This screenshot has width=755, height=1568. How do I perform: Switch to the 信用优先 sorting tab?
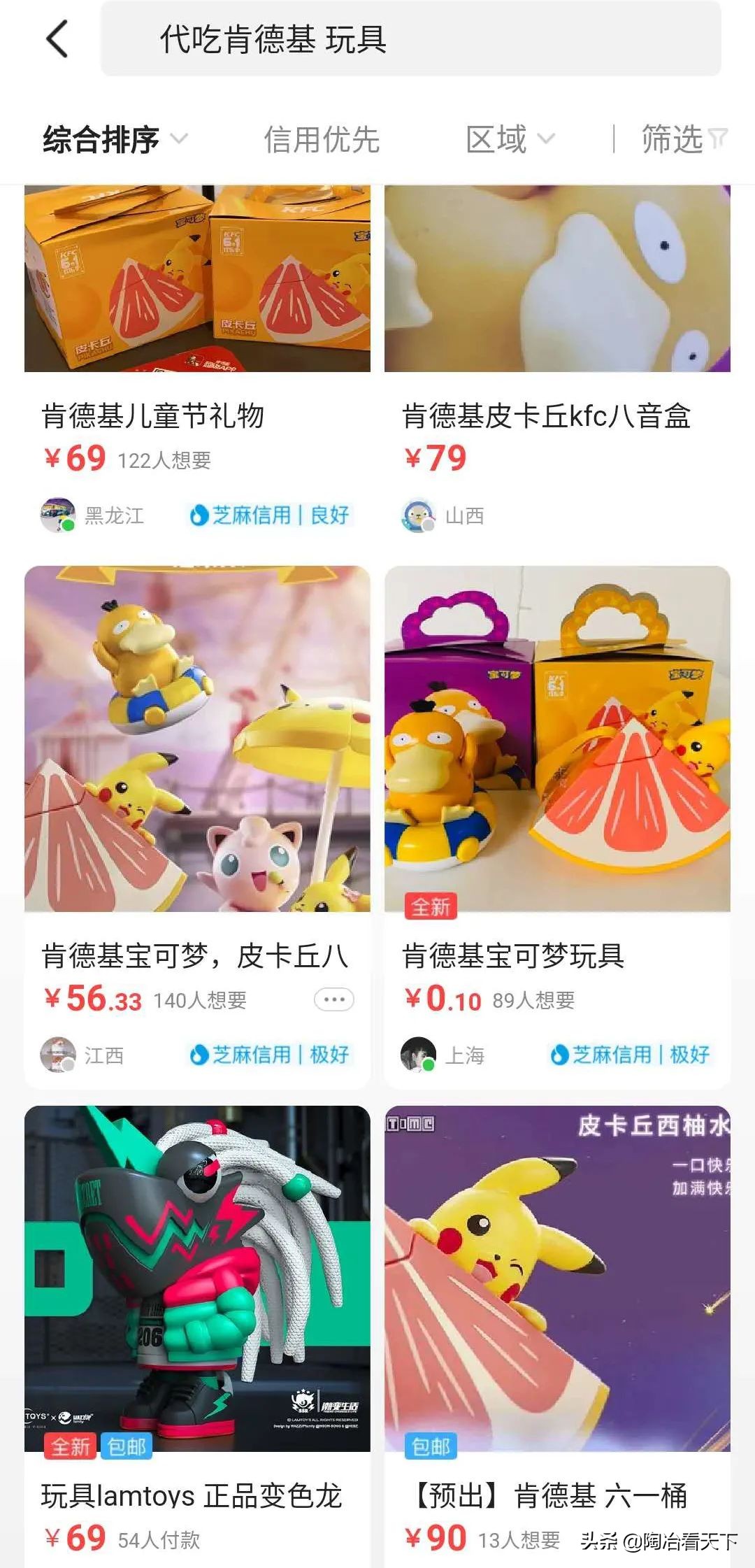322,139
